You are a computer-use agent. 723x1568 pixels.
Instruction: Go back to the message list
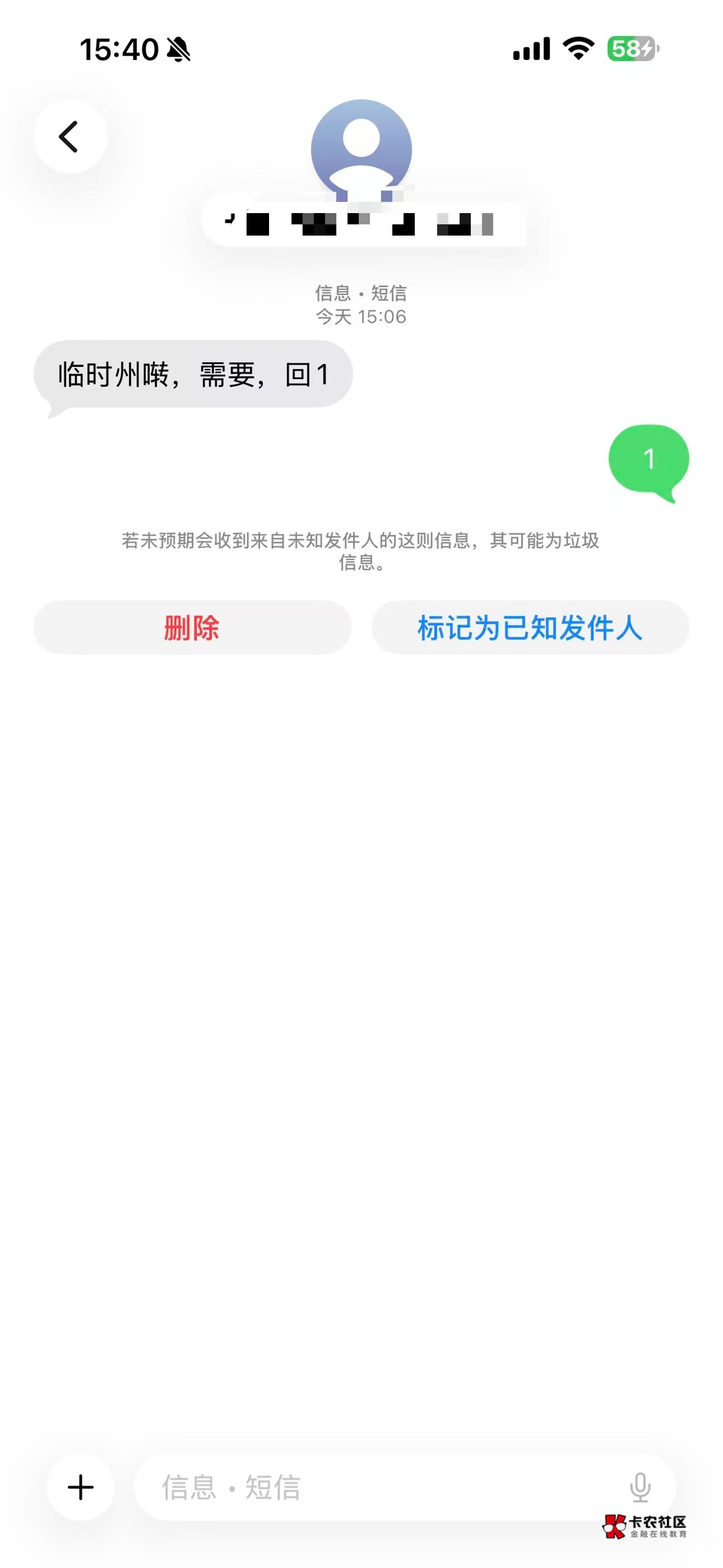click(x=70, y=136)
